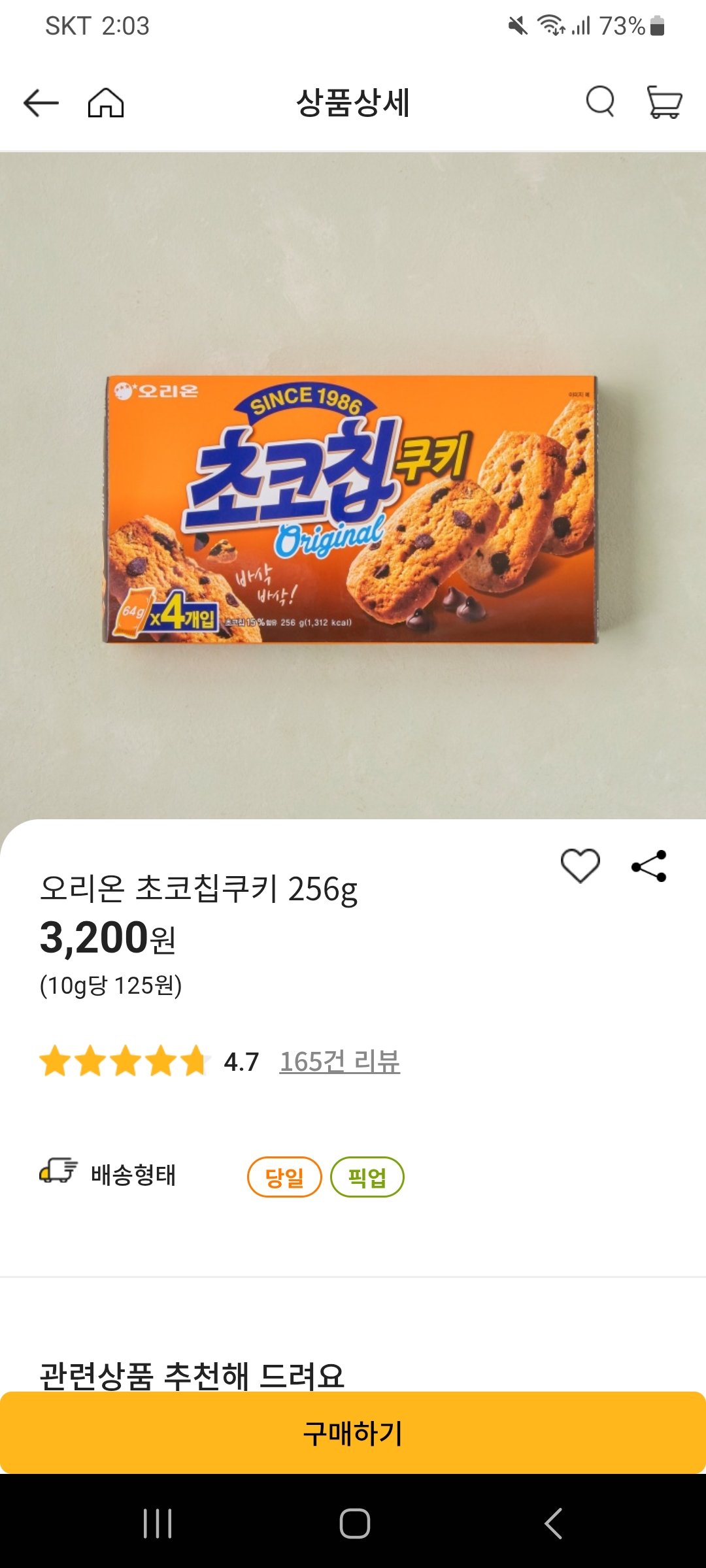Tap the 당일 delivery badge
This screenshot has height=1568, width=706.
coord(285,1176)
